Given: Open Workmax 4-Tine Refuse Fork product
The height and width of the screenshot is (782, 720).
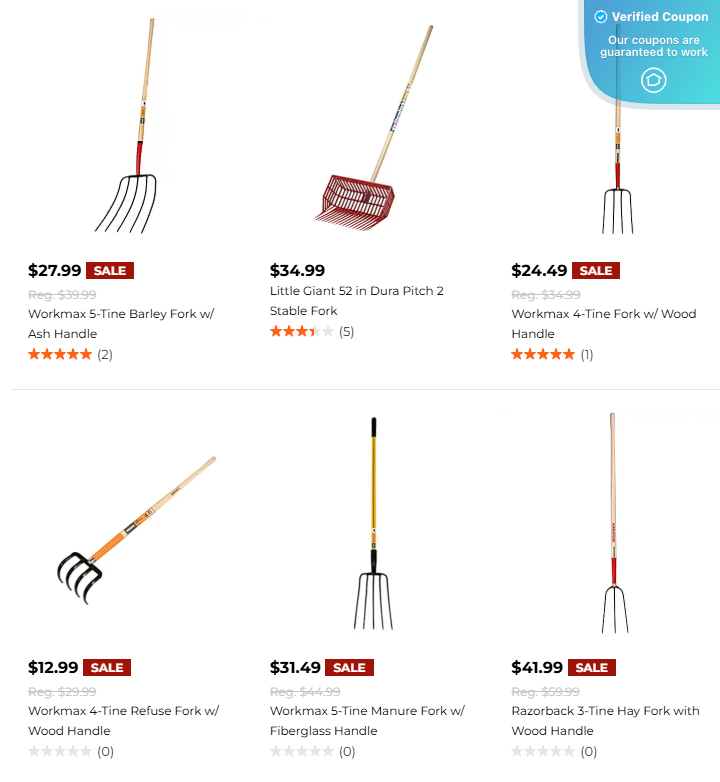Looking at the screenshot, I should tap(122, 721).
